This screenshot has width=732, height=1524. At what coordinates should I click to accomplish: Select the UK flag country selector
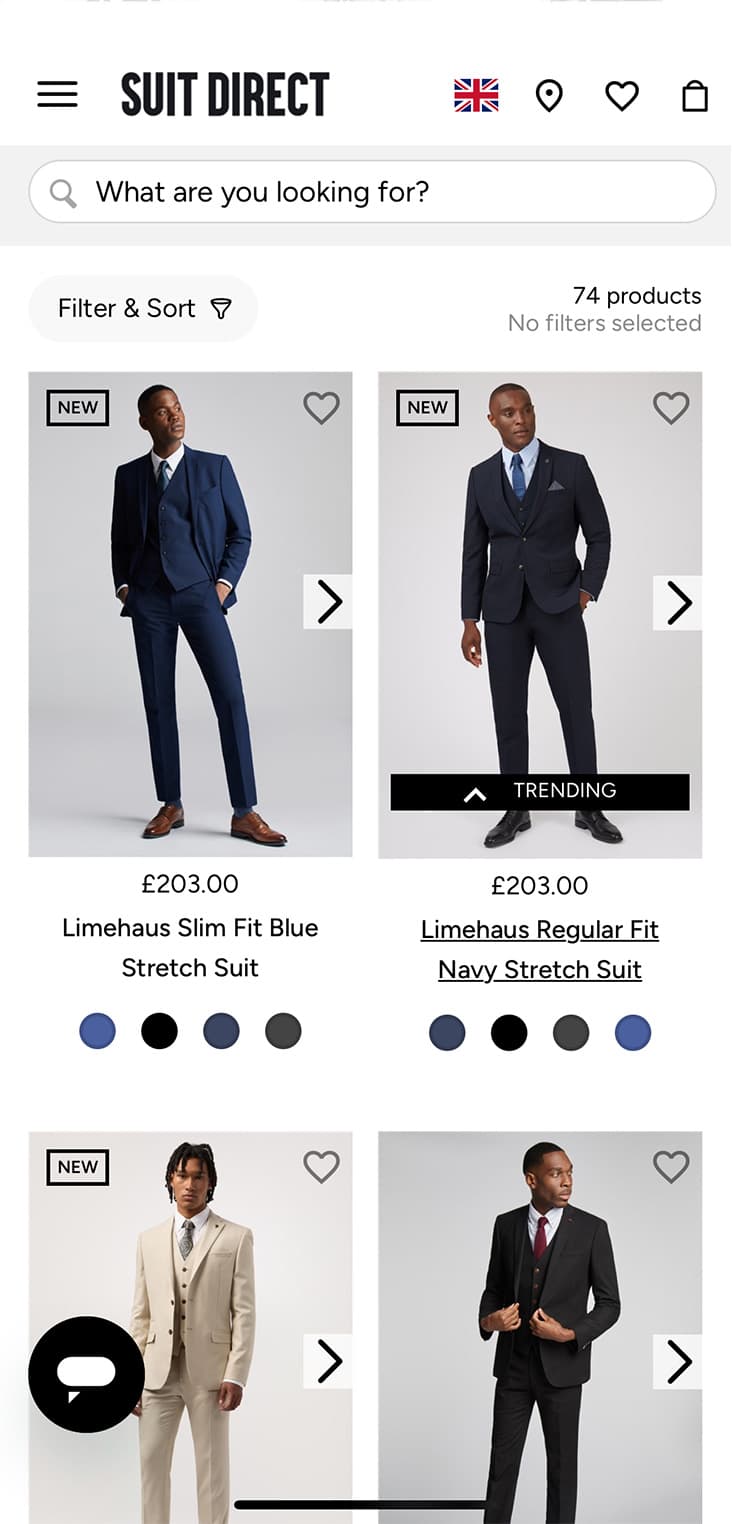(476, 94)
